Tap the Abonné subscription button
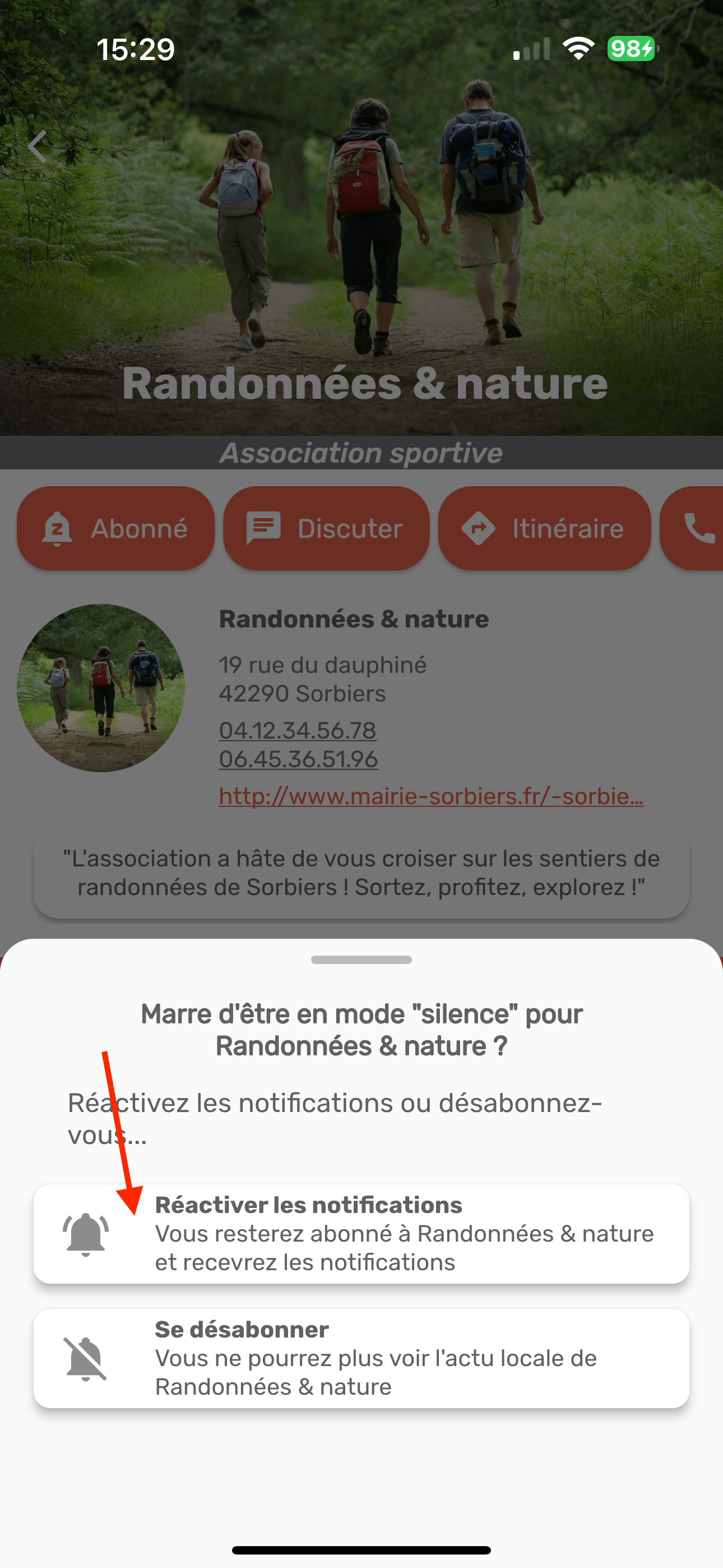The width and height of the screenshot is (723, 1568). click(115, 528)
